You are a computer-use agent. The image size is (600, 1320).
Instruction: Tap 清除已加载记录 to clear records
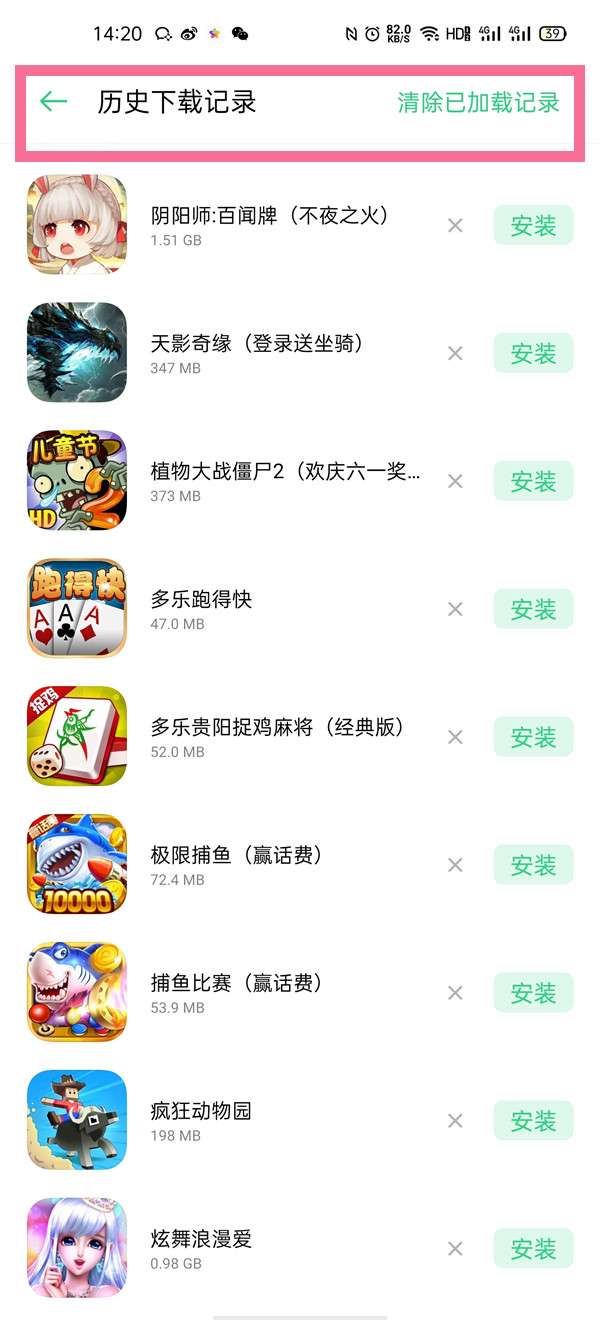(x=478, y=102)
